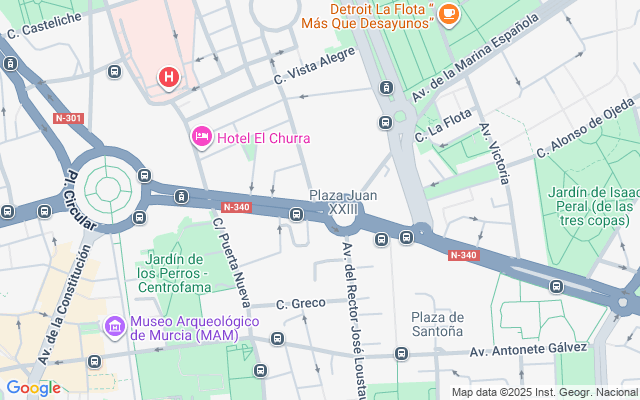Open Museo Arqueológico de Murcia (MAM) marker
The width and height of the screenshot is (640, 400).
coord(115,327)
